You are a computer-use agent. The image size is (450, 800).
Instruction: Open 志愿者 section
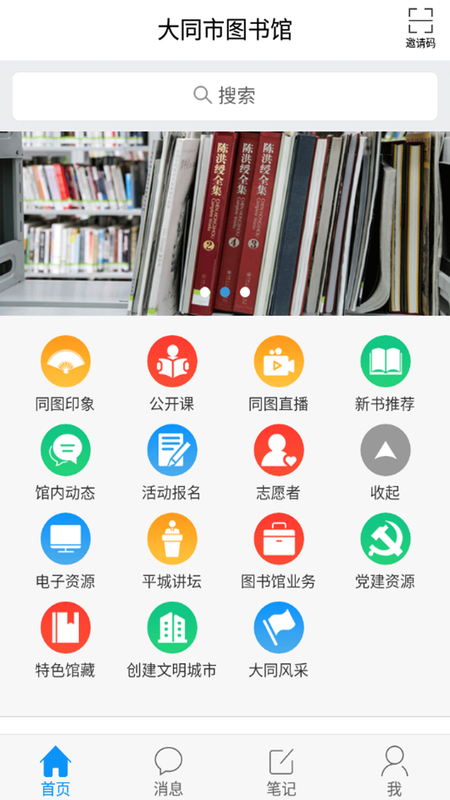(279, 462)
